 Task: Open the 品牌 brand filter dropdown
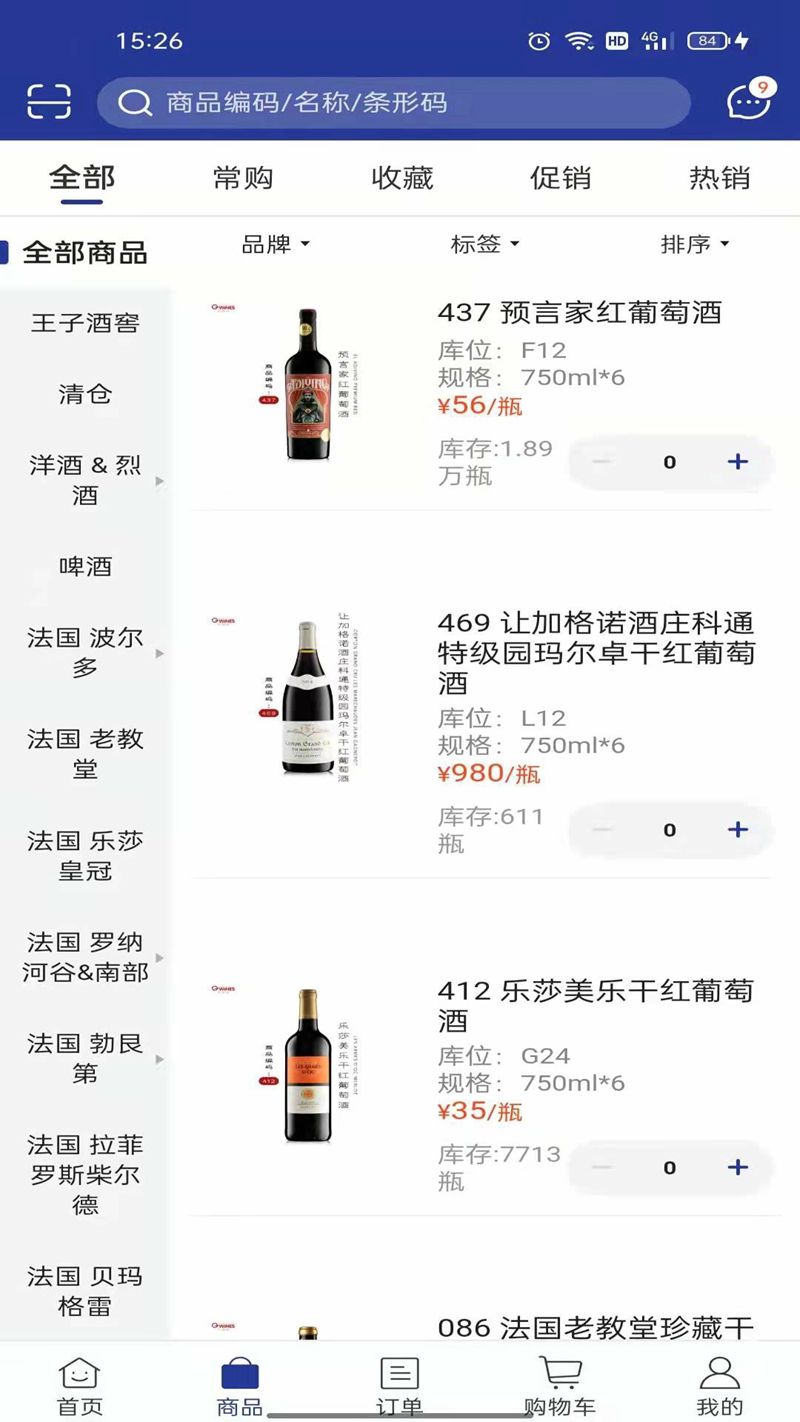pyautogui.click(x=275, y=244)
